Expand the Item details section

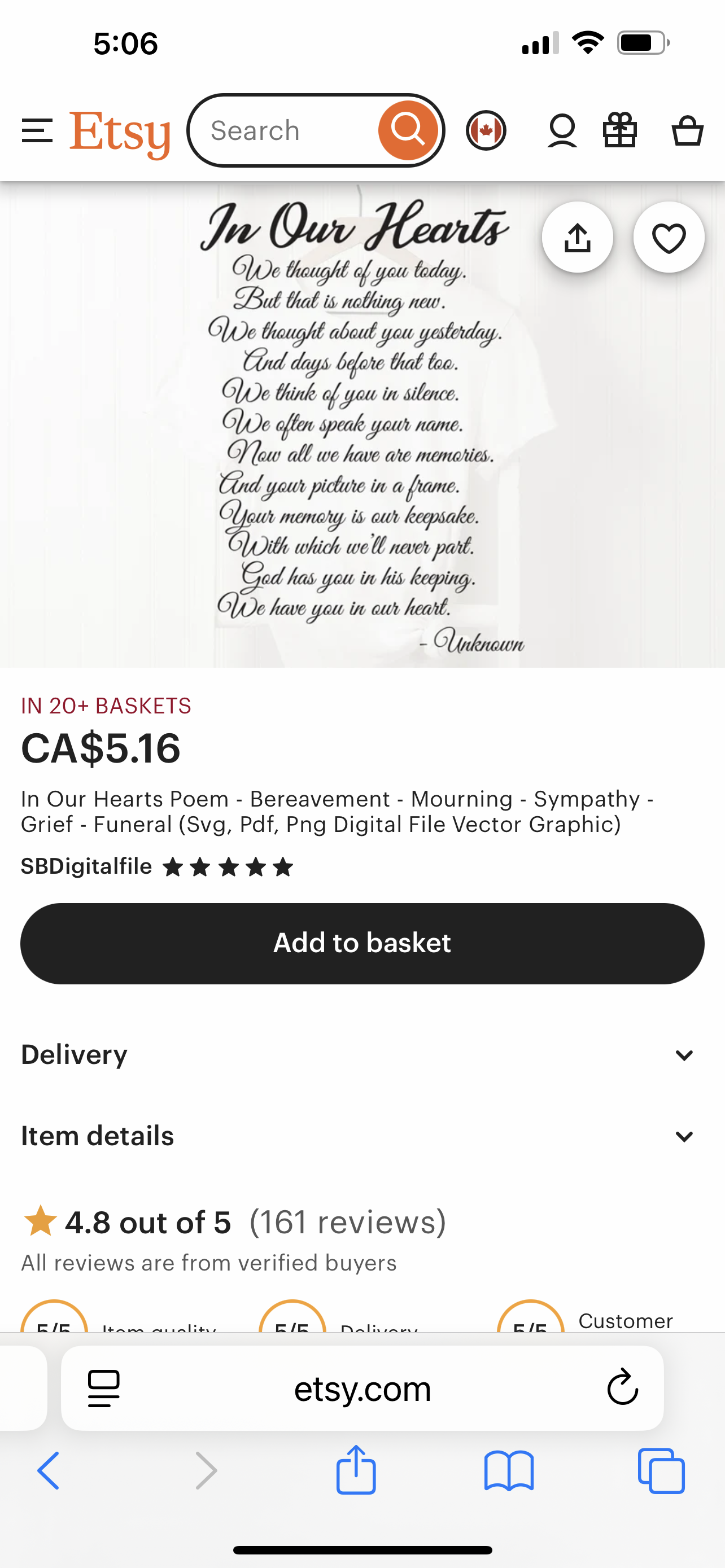362,1136
